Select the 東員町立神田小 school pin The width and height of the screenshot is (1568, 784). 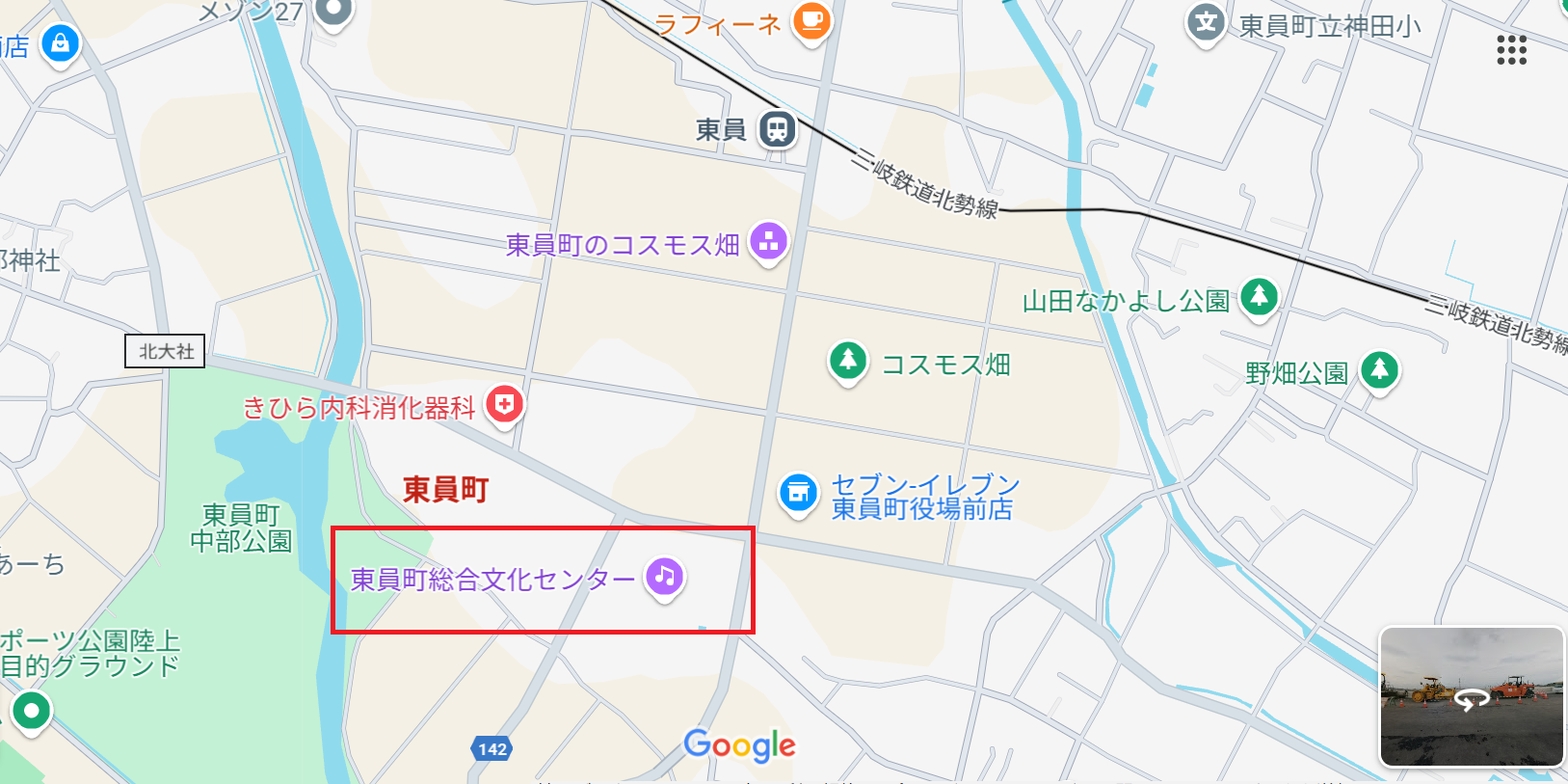[1205, 22]
